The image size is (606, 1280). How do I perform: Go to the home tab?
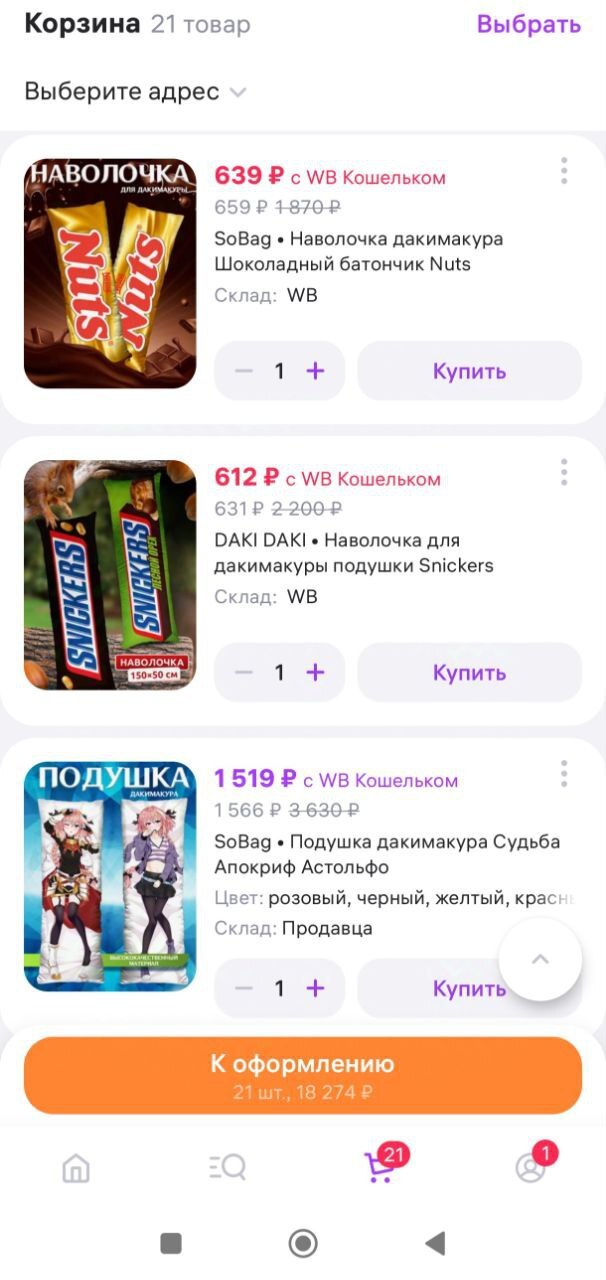point(76,1167)
